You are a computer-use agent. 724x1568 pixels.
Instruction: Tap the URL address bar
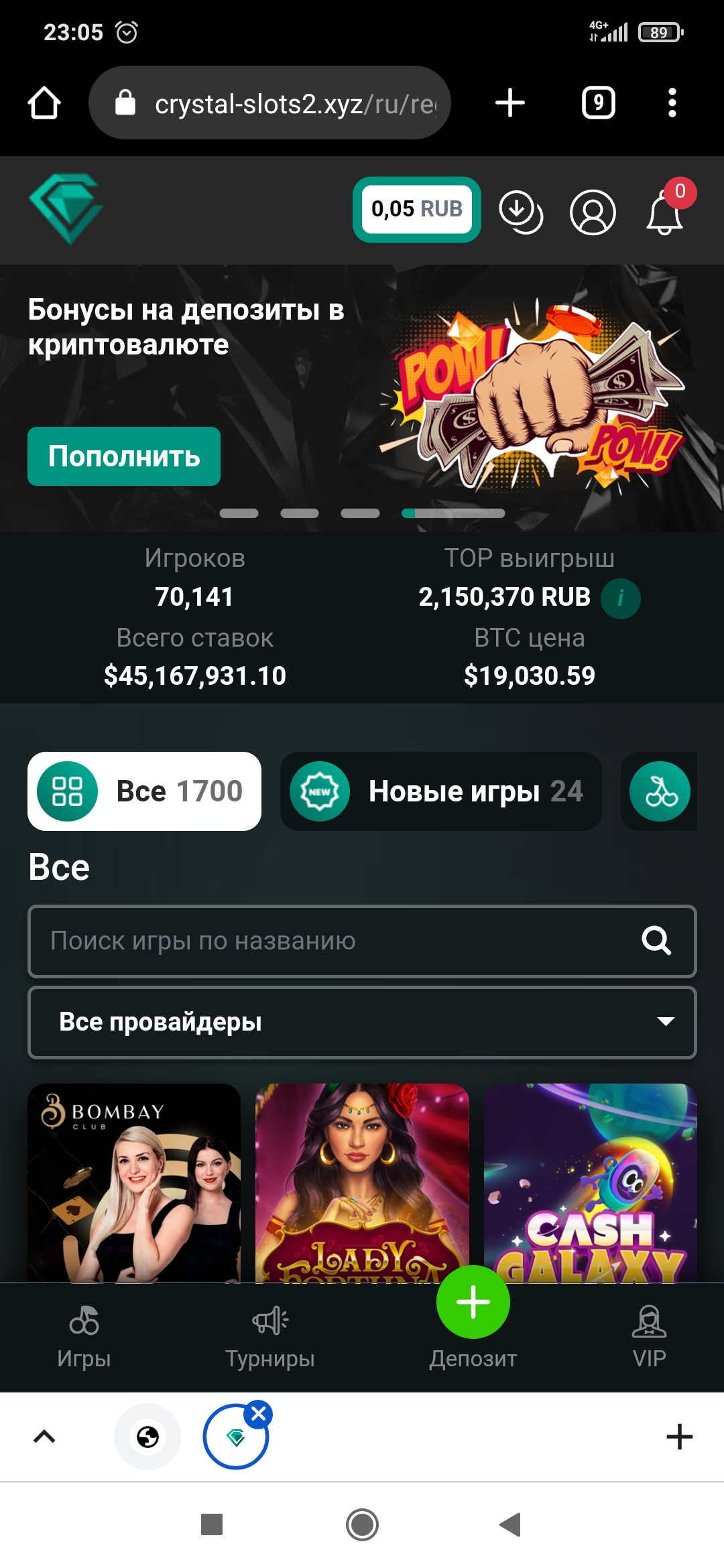282,103
